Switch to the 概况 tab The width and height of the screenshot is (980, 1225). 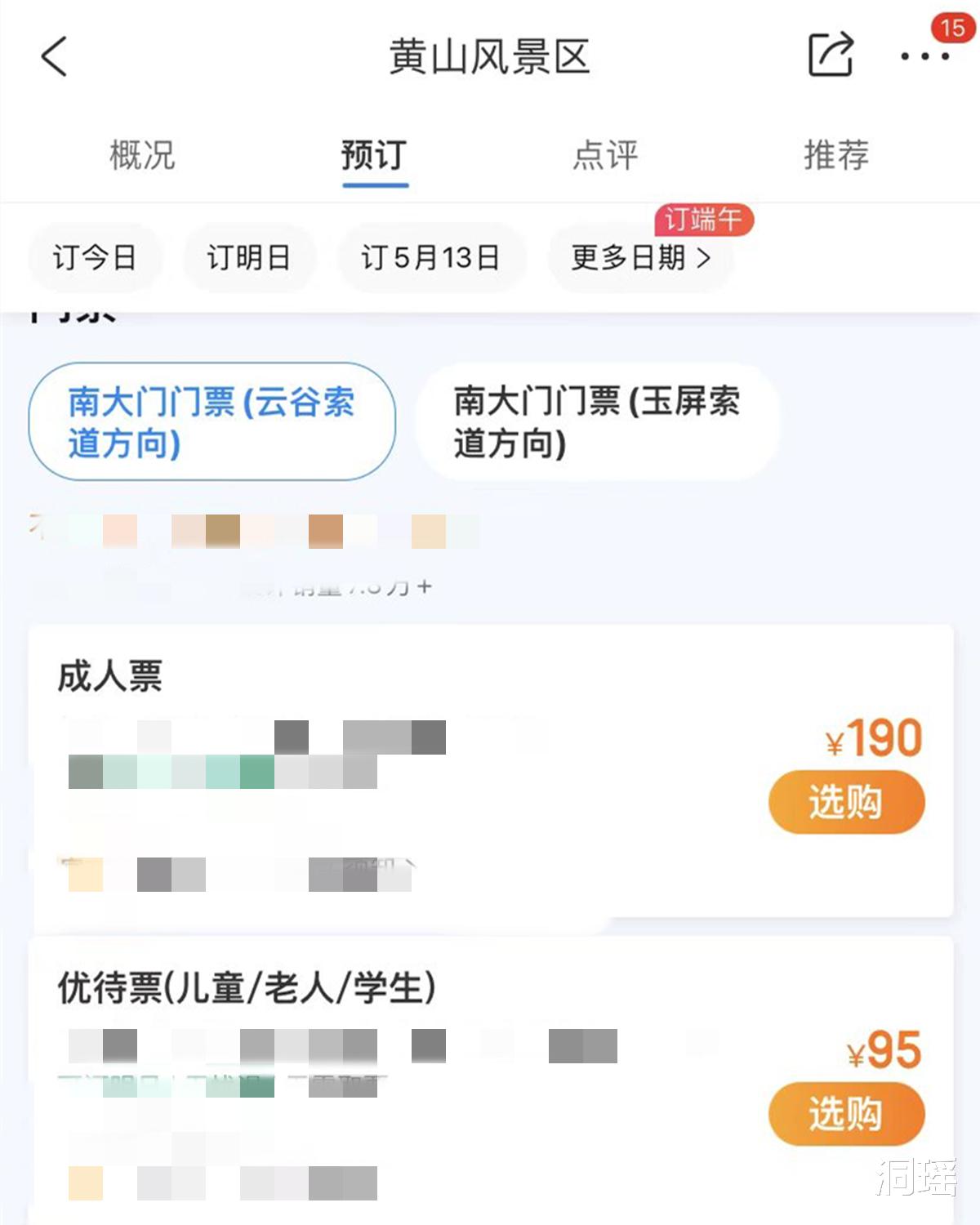[x=140, y=155]
